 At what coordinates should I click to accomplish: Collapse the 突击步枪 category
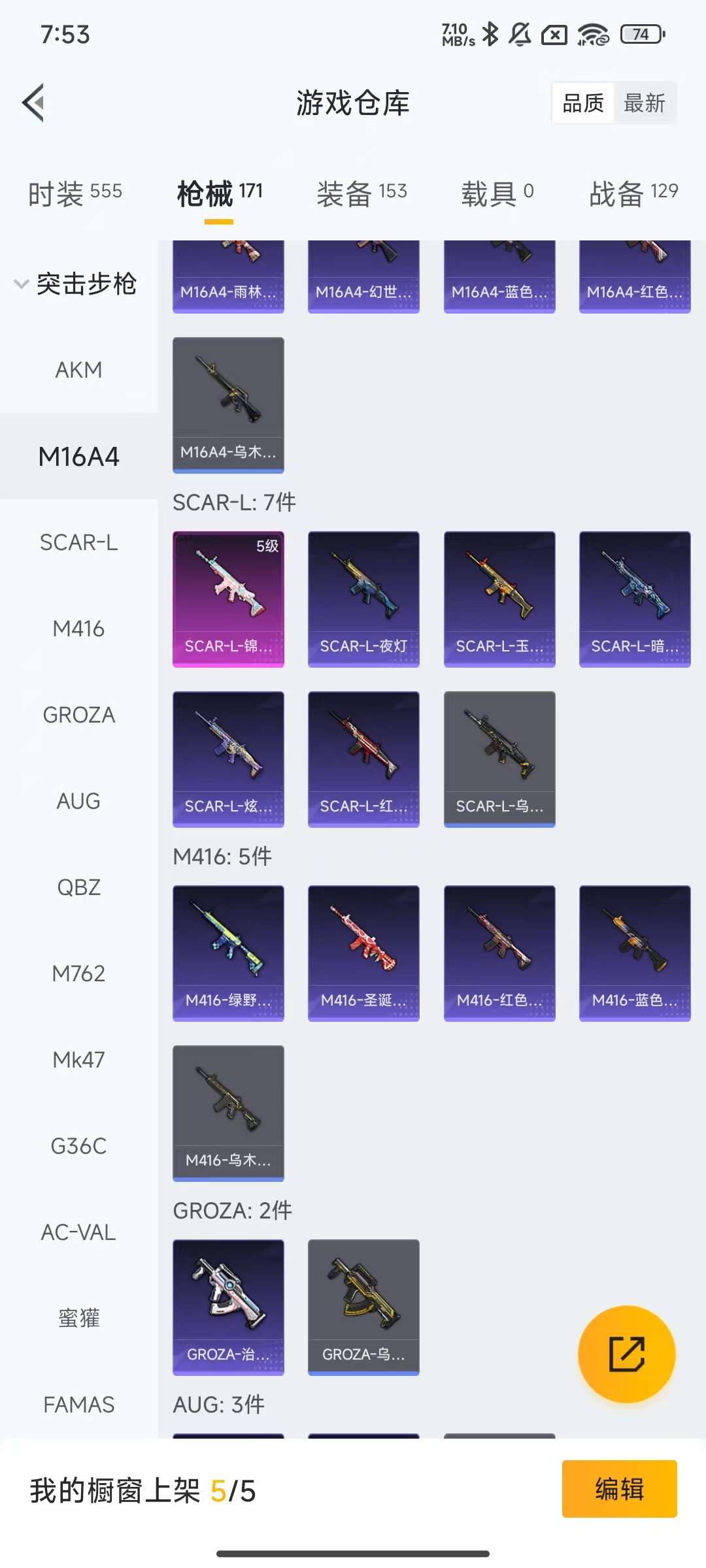(76, 284)
